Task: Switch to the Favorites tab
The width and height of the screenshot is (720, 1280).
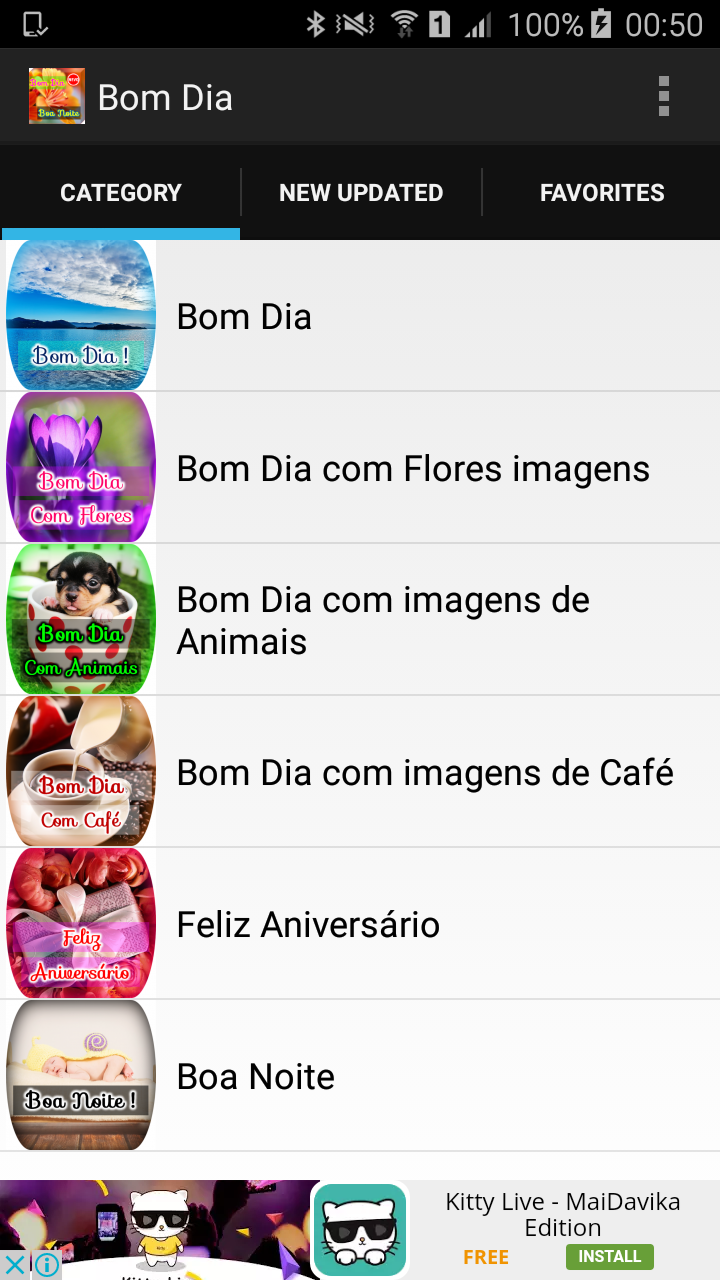Action: click(602, 192)
